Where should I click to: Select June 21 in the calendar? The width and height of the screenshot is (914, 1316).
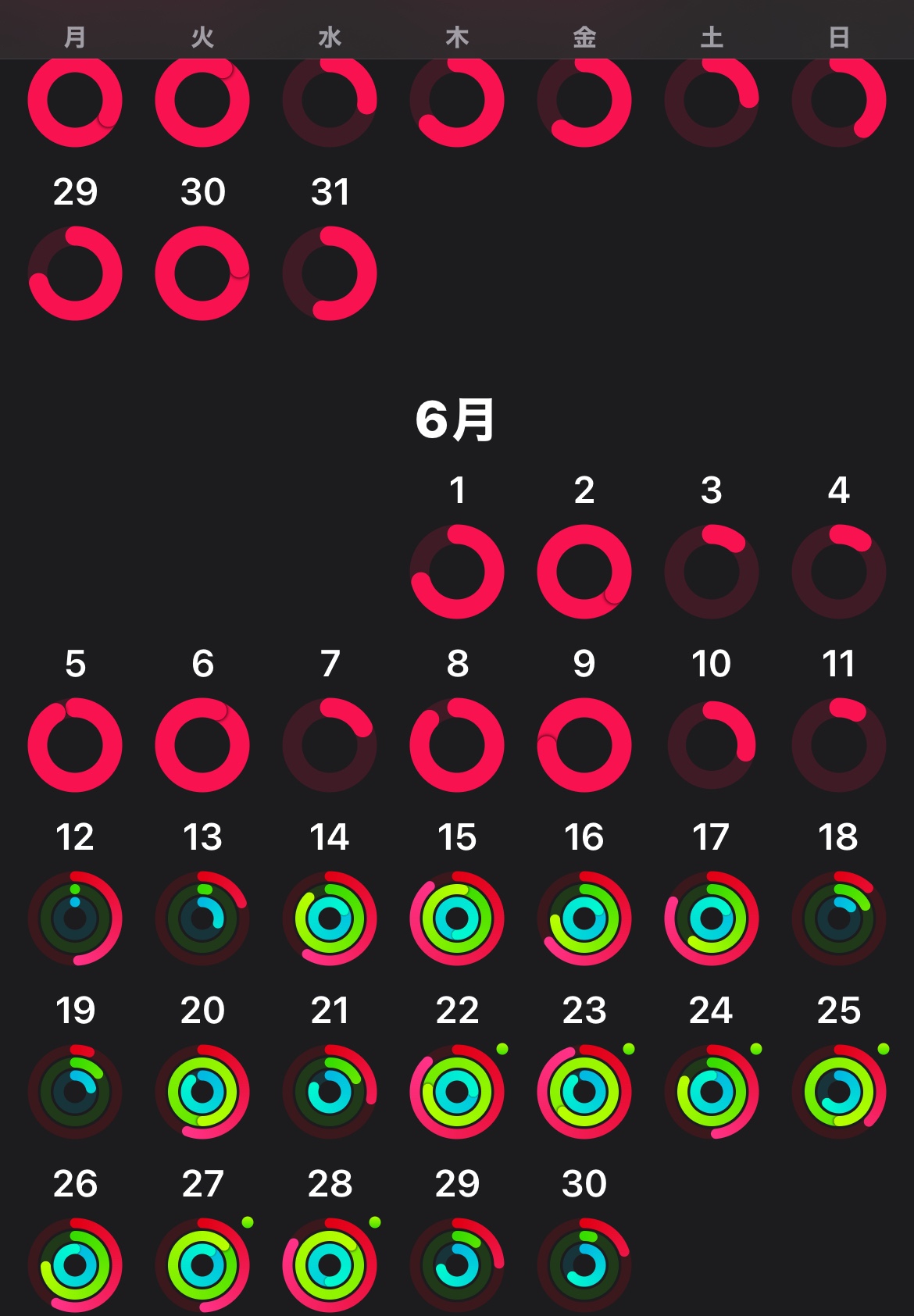pyautogui.click(x=330, y=1092)
